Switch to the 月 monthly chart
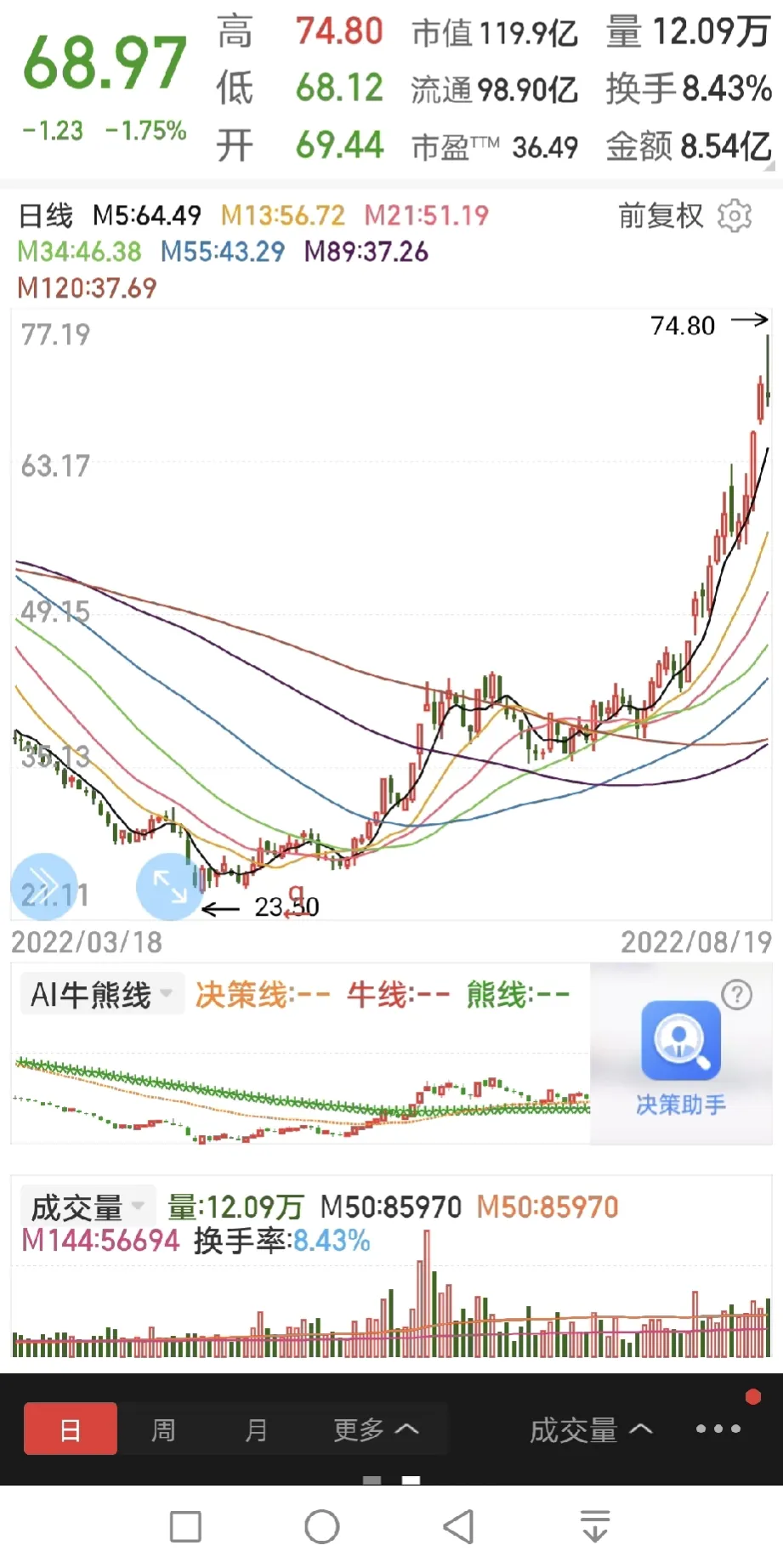 coord(256,1429)
